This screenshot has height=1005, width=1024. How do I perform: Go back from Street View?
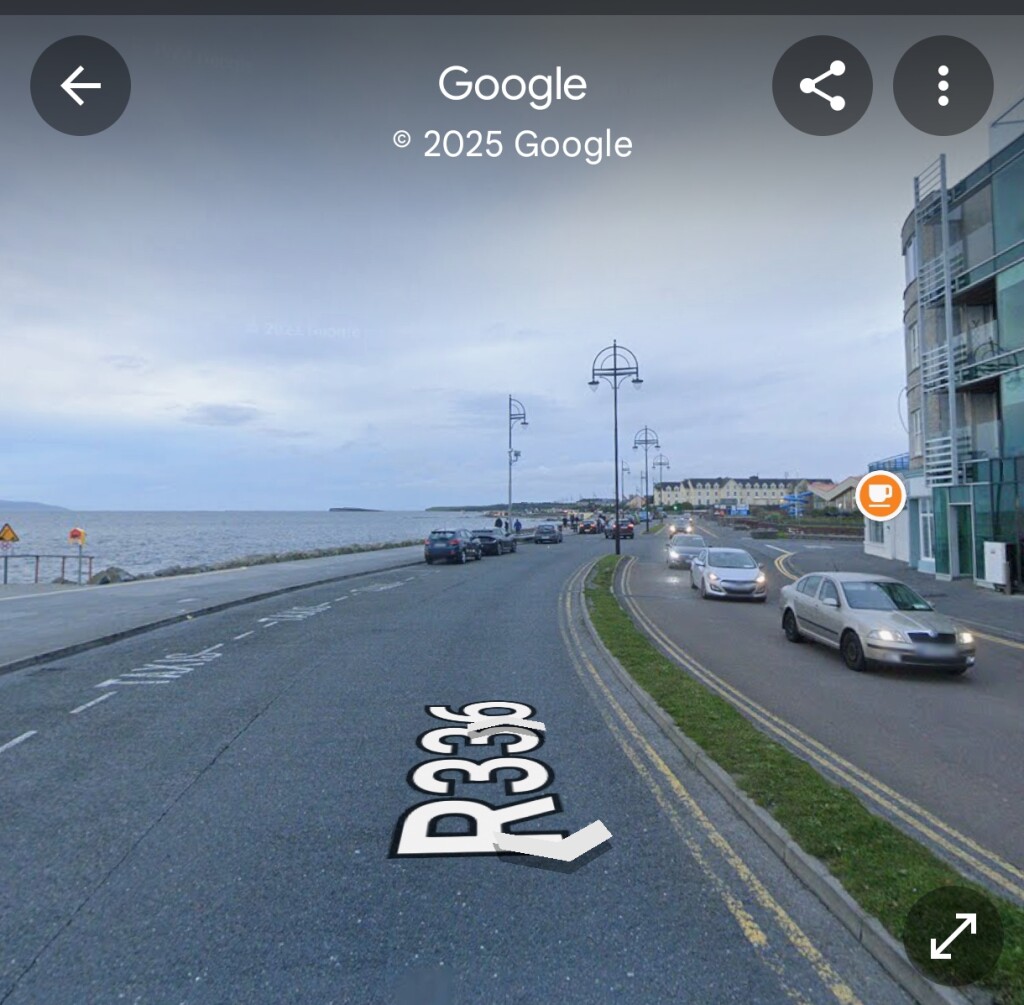click(80, 86)
